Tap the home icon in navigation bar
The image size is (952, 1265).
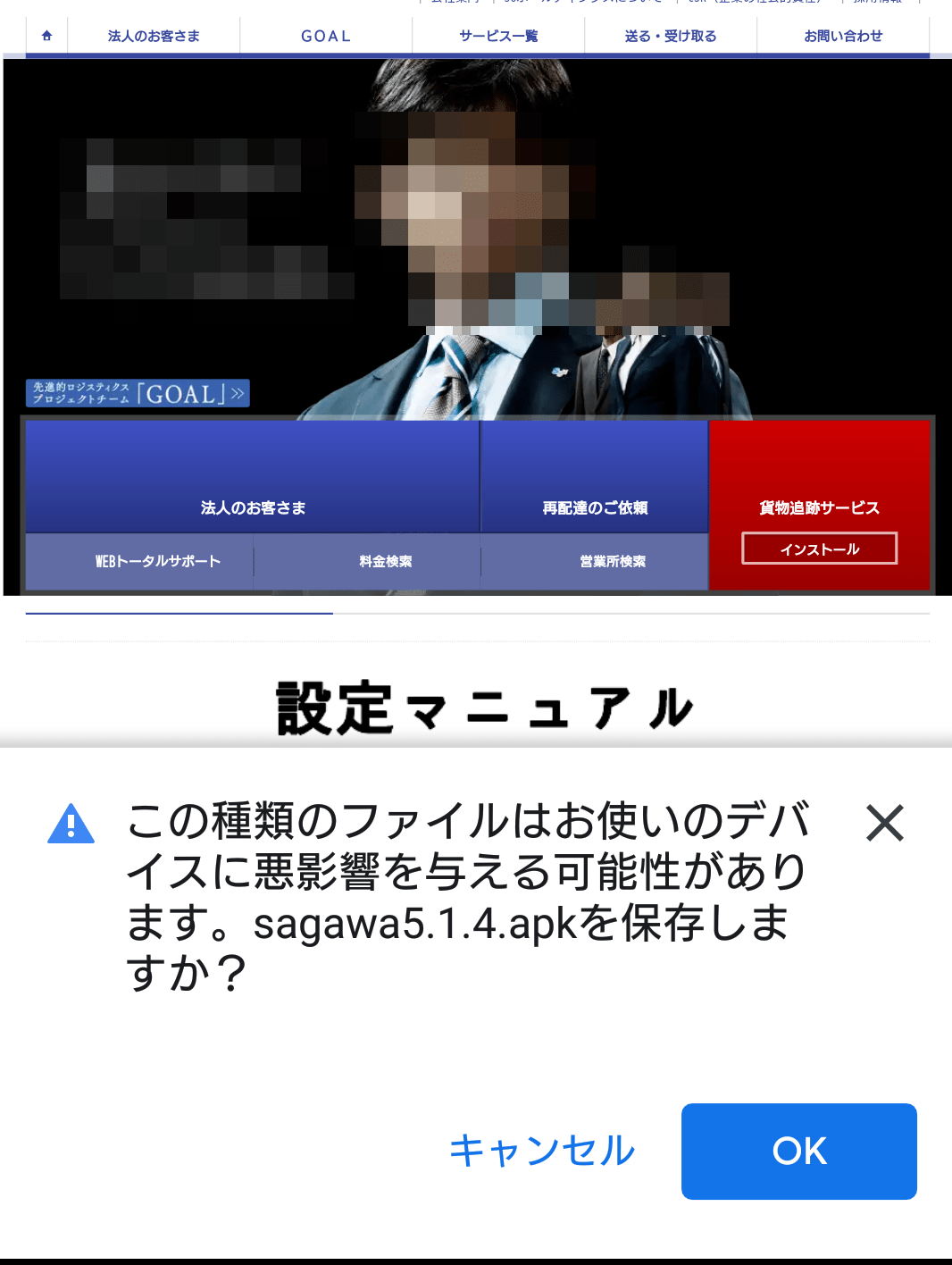46,36
